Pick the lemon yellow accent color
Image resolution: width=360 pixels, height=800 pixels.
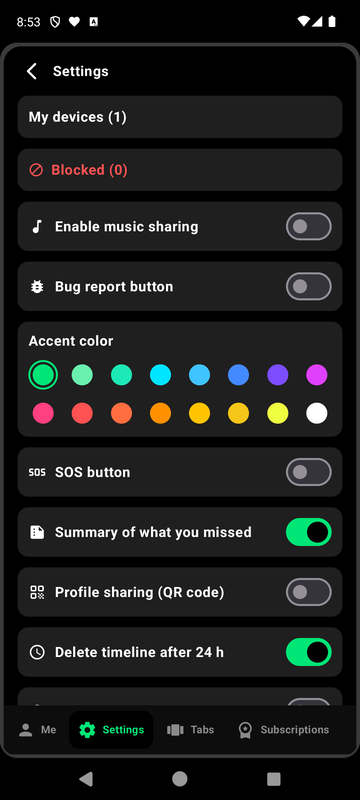[x=277, y=413]
